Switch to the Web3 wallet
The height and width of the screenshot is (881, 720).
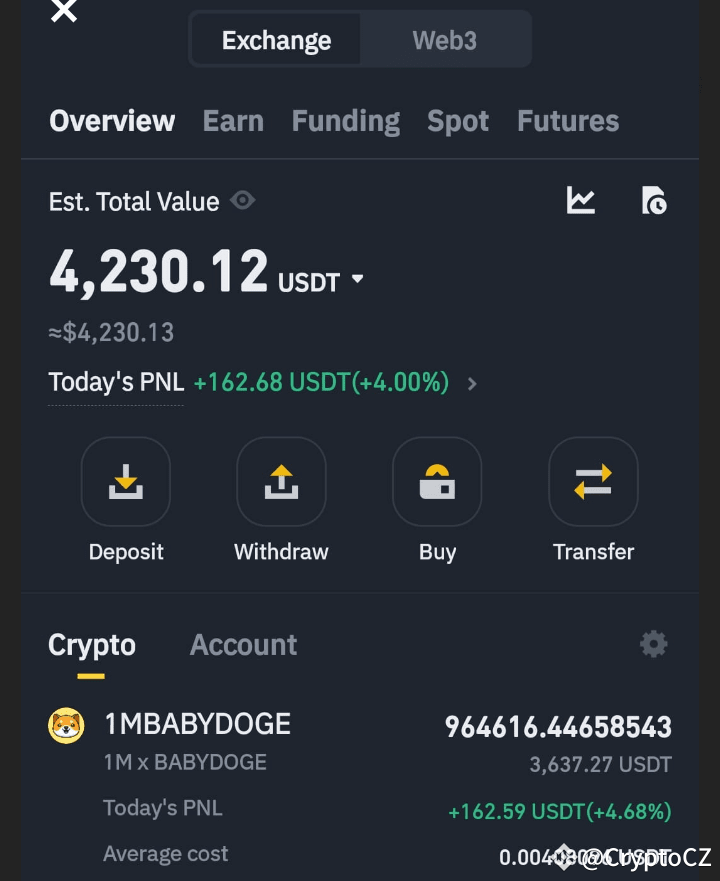[444, 40]
